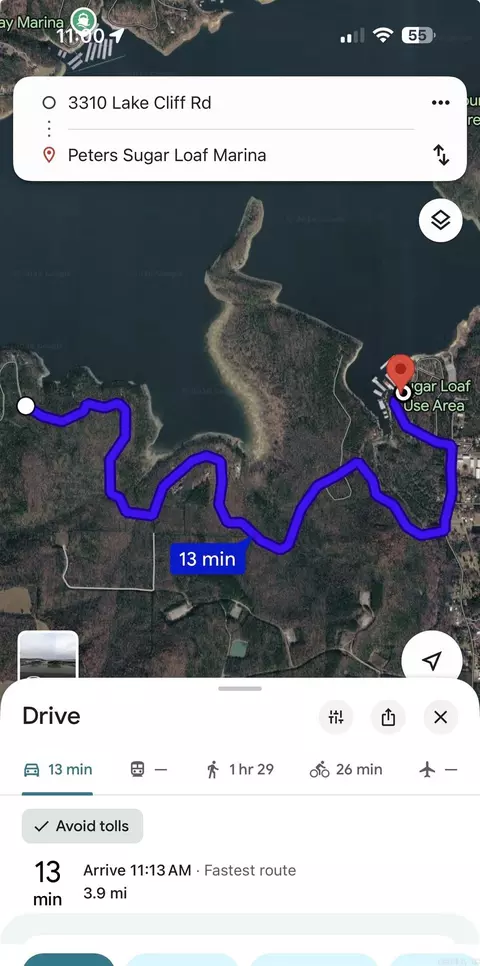The height and width of the screenshot is (966, 480).
Task: Open the Street View thumbnail
Action: coord(49,654)
